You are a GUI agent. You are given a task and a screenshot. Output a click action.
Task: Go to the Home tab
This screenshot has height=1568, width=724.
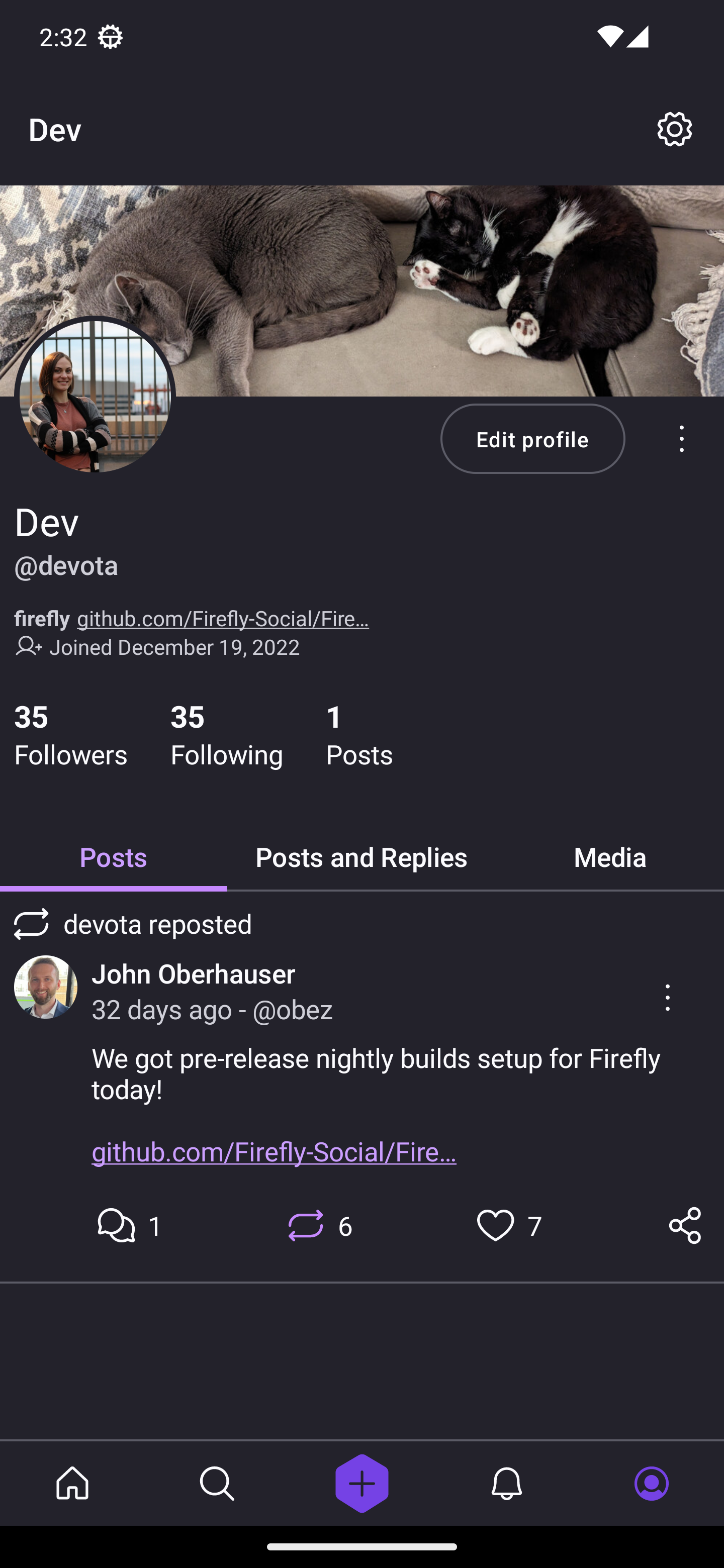pyautogui.click(x=72, y=1484)
